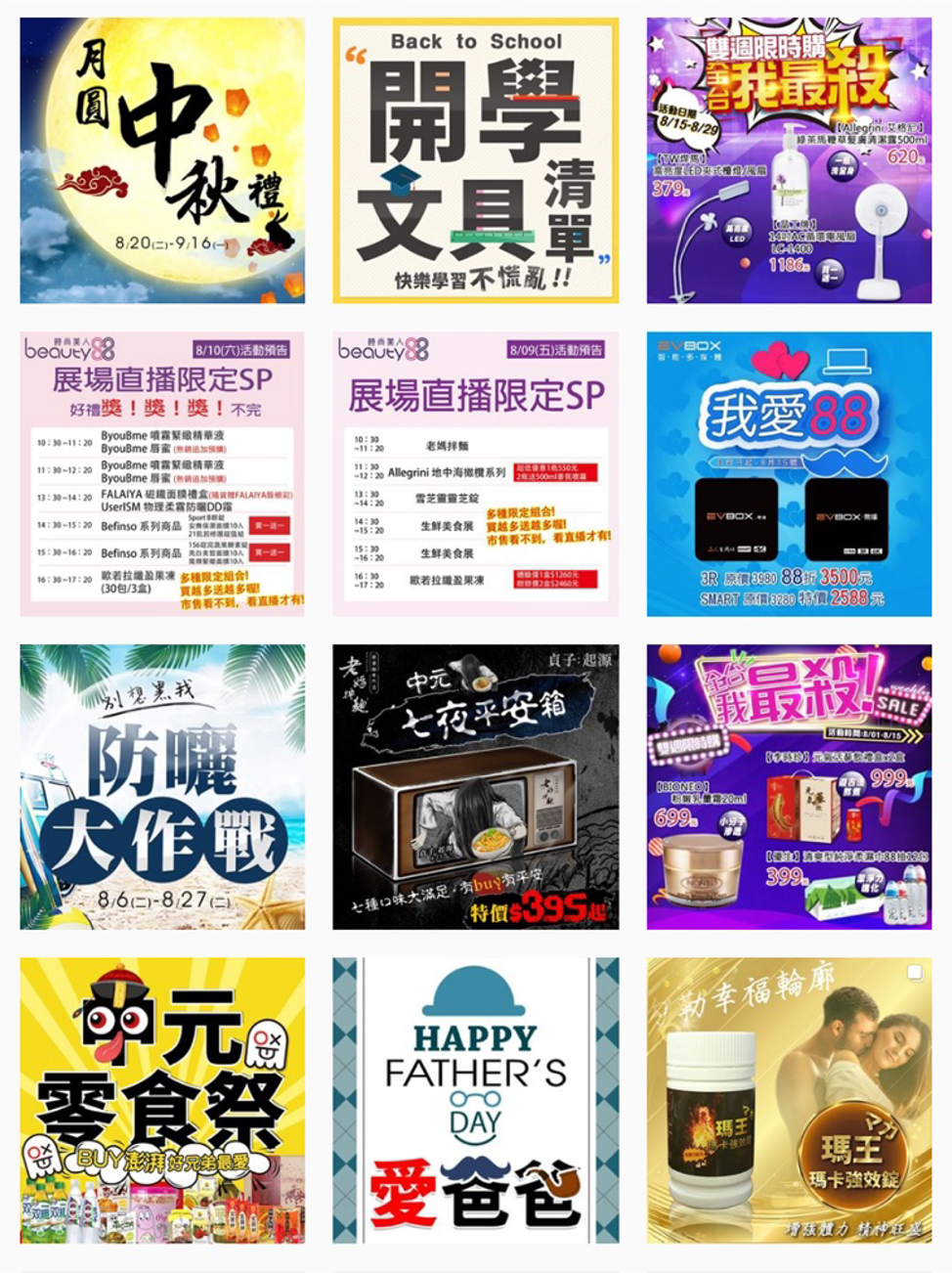Open the 月圓中秋禮 post
The image size is (952, 1273).
162,160
